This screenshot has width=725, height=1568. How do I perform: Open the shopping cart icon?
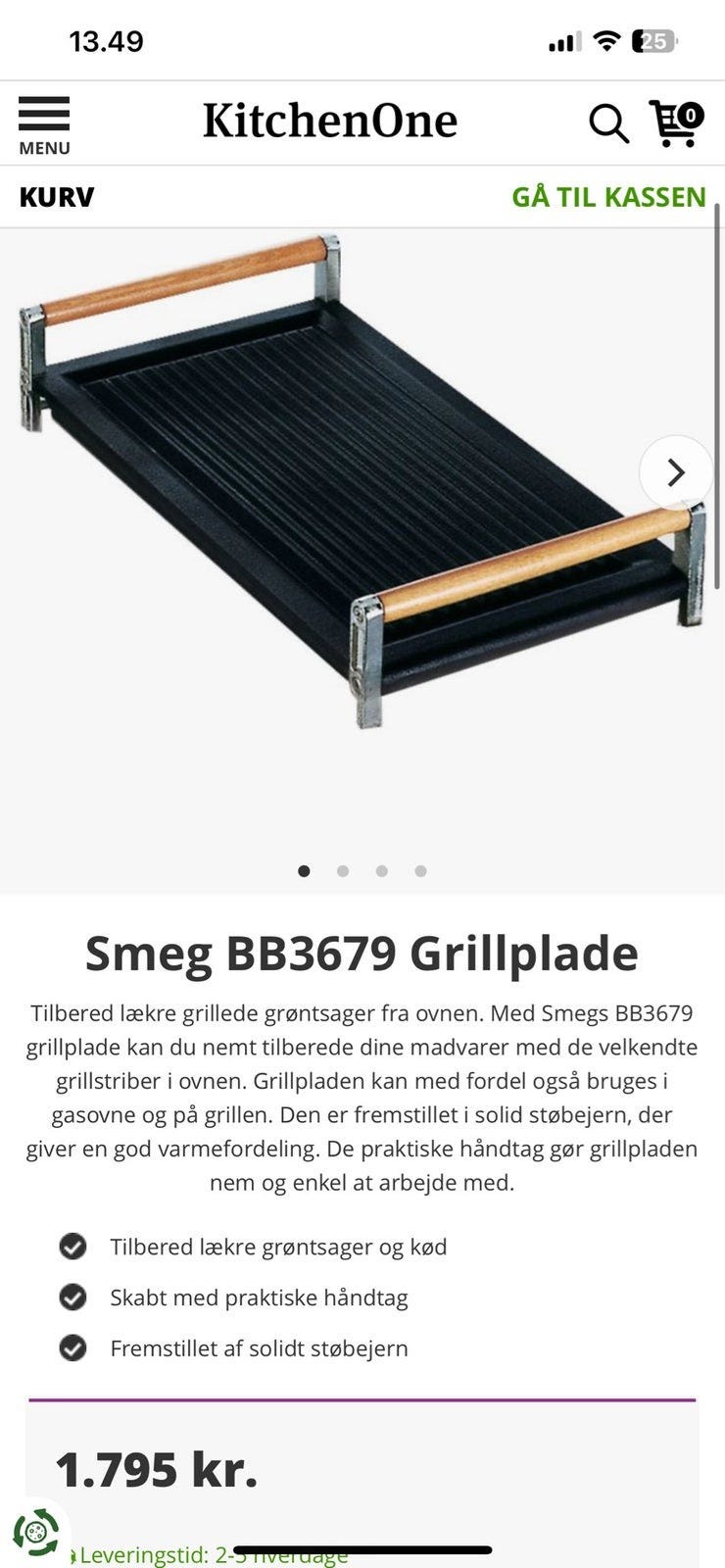click(677, 123)
